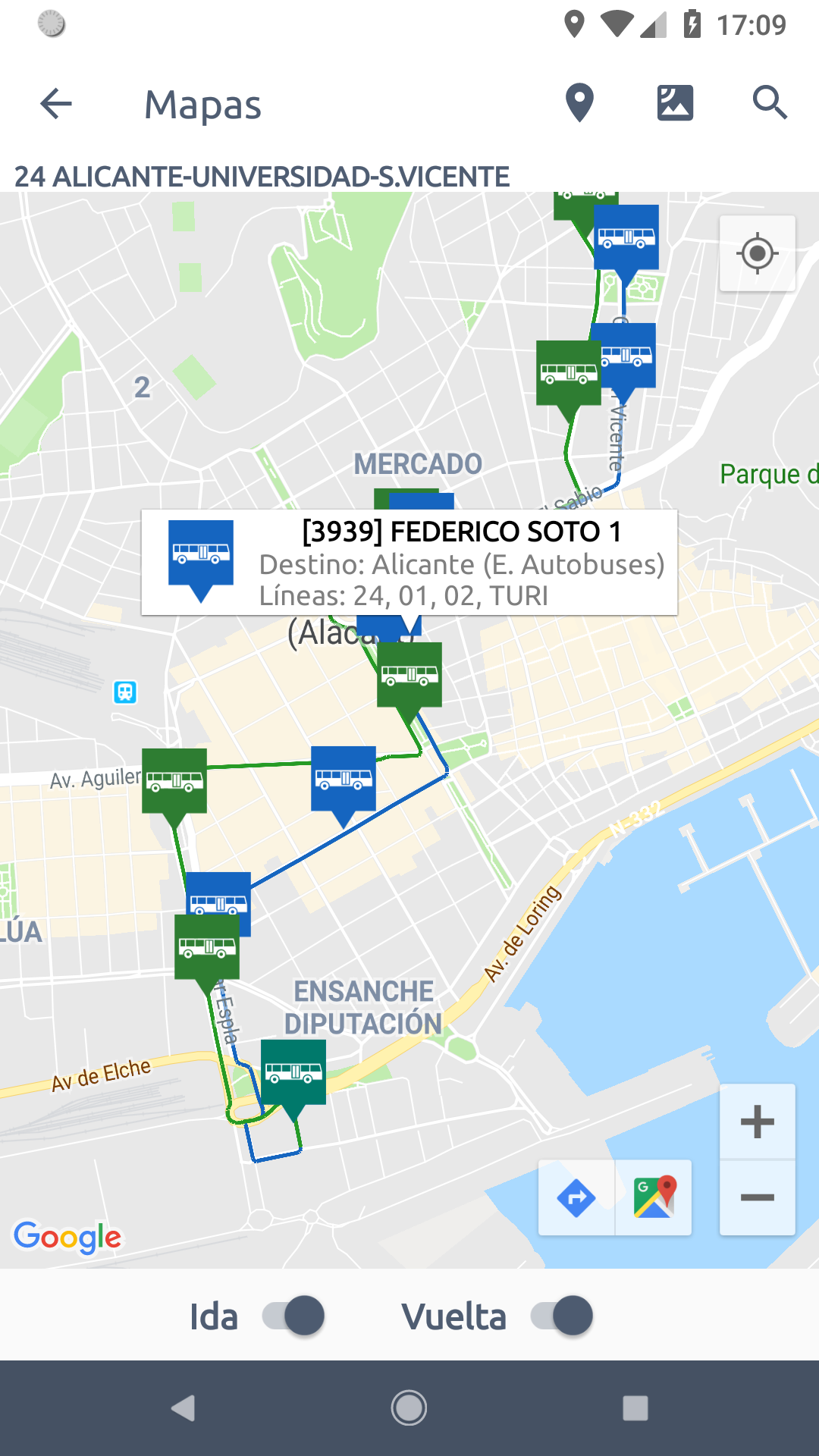
Task: Open search from the magnifier icon
Action: click(x=770, y=103)
